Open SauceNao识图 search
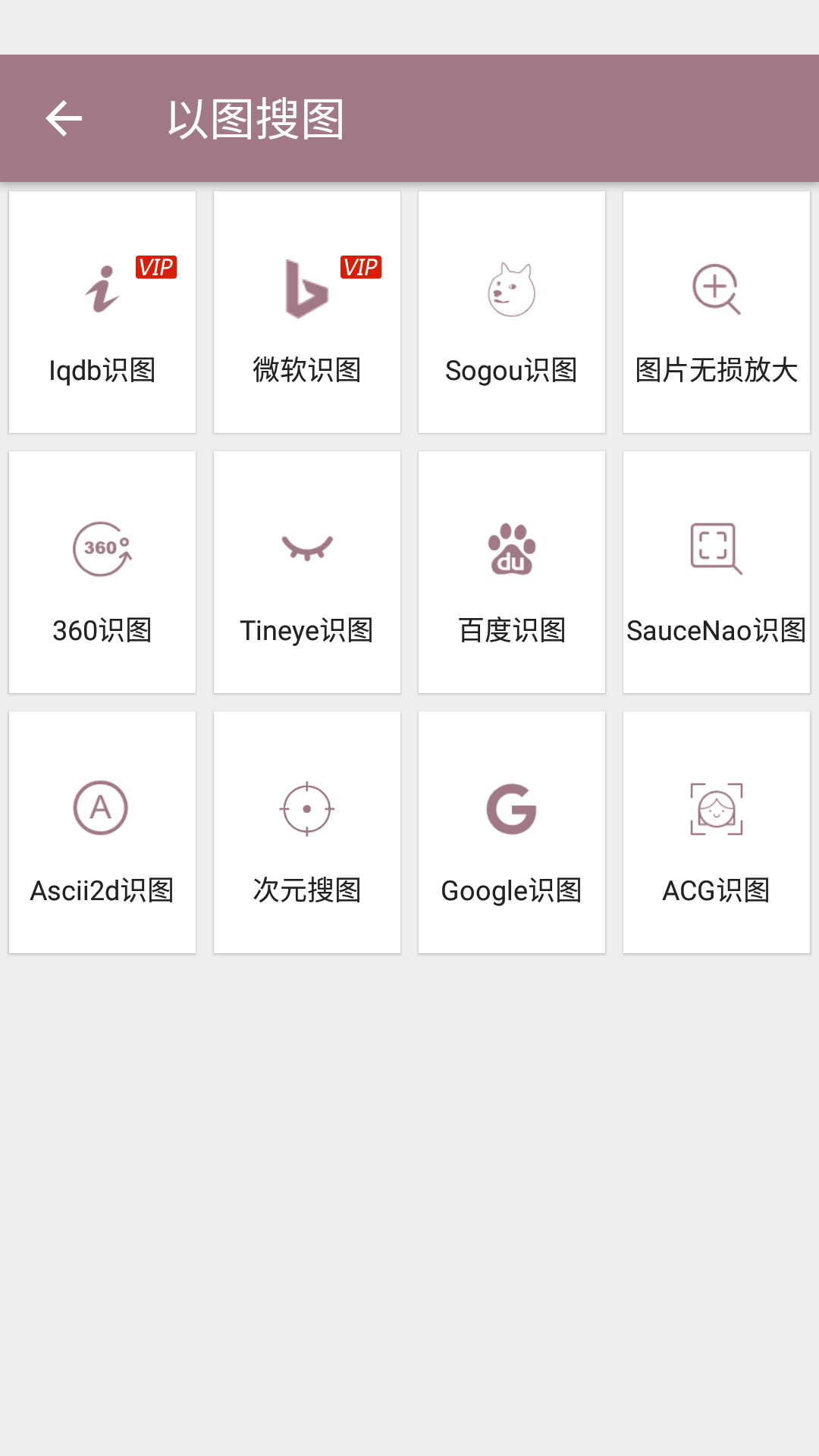The height and width of the screenshot is (1456, 819). 717,573
